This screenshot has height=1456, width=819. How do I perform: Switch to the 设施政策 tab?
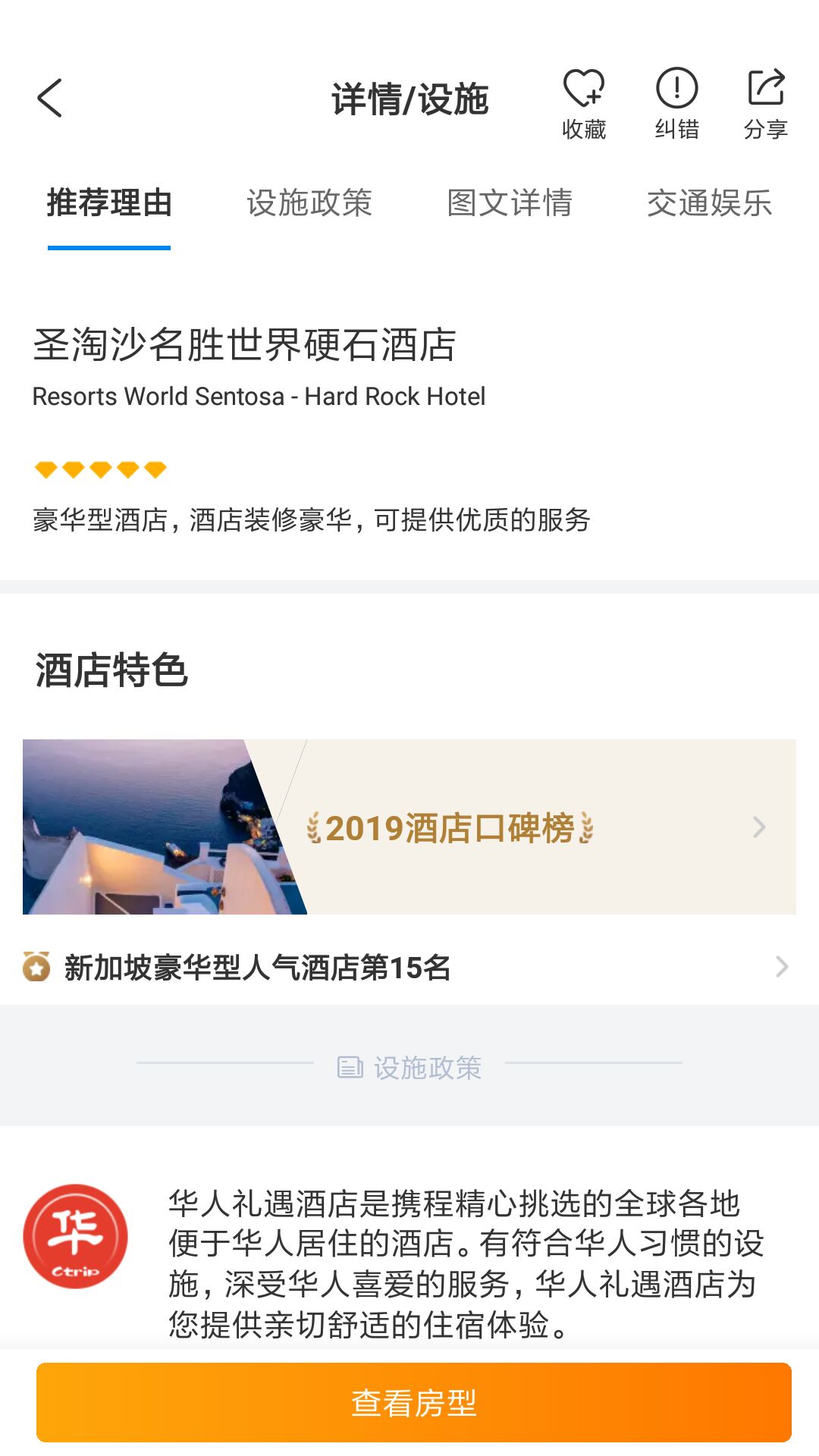pyautogui.click(x=309, y=203)
